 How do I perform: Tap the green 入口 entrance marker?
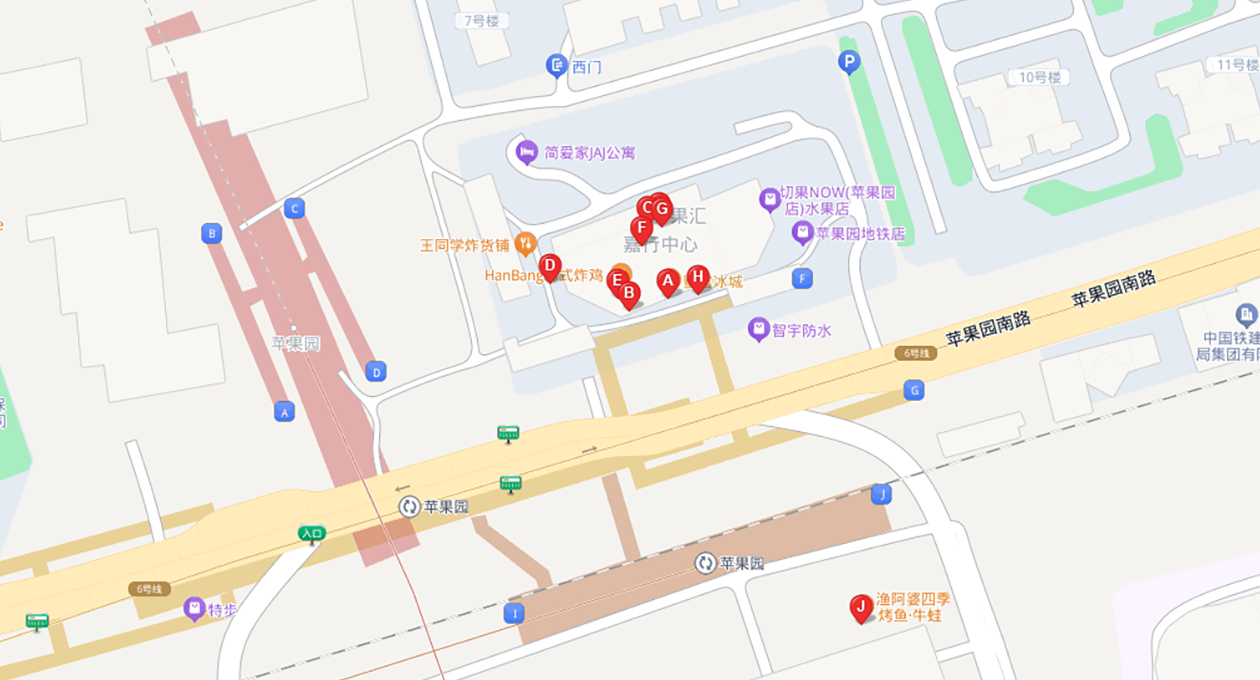coord(312,533)
